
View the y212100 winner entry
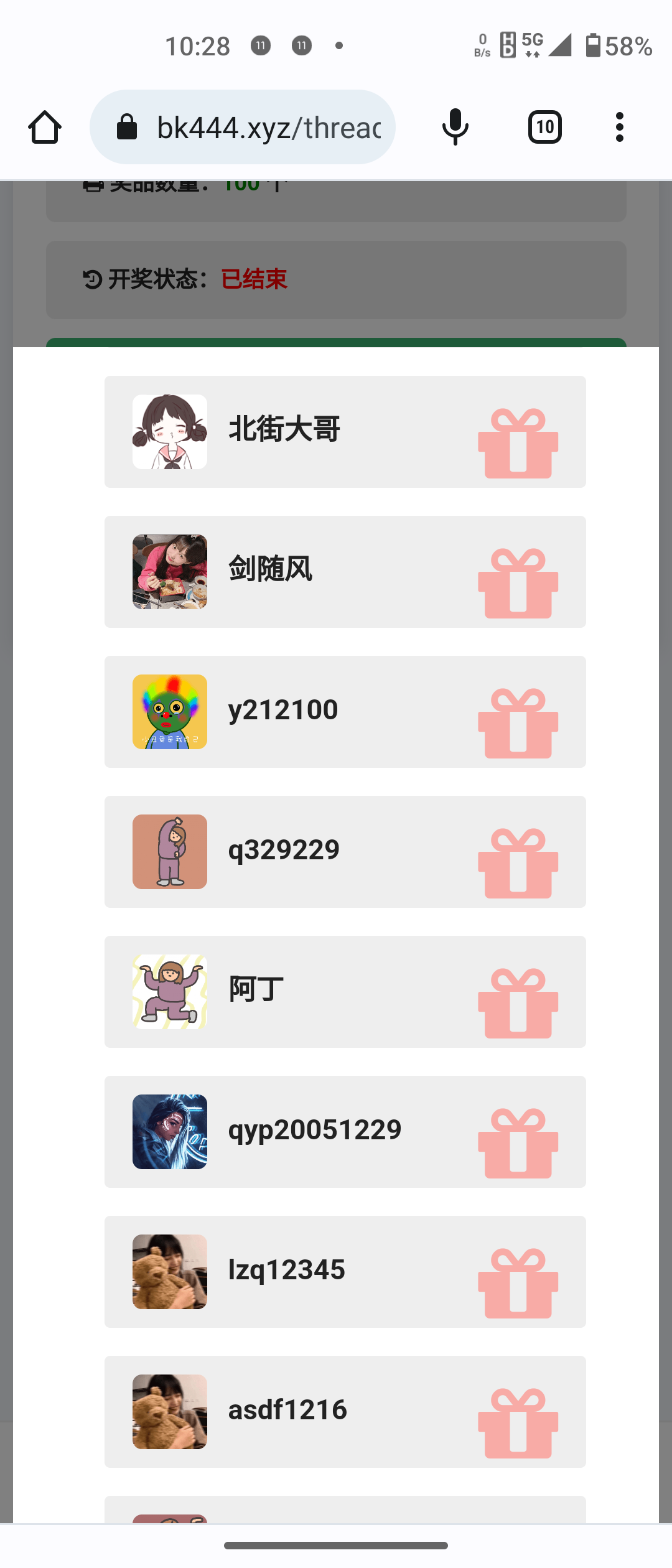tap(345, 712)
